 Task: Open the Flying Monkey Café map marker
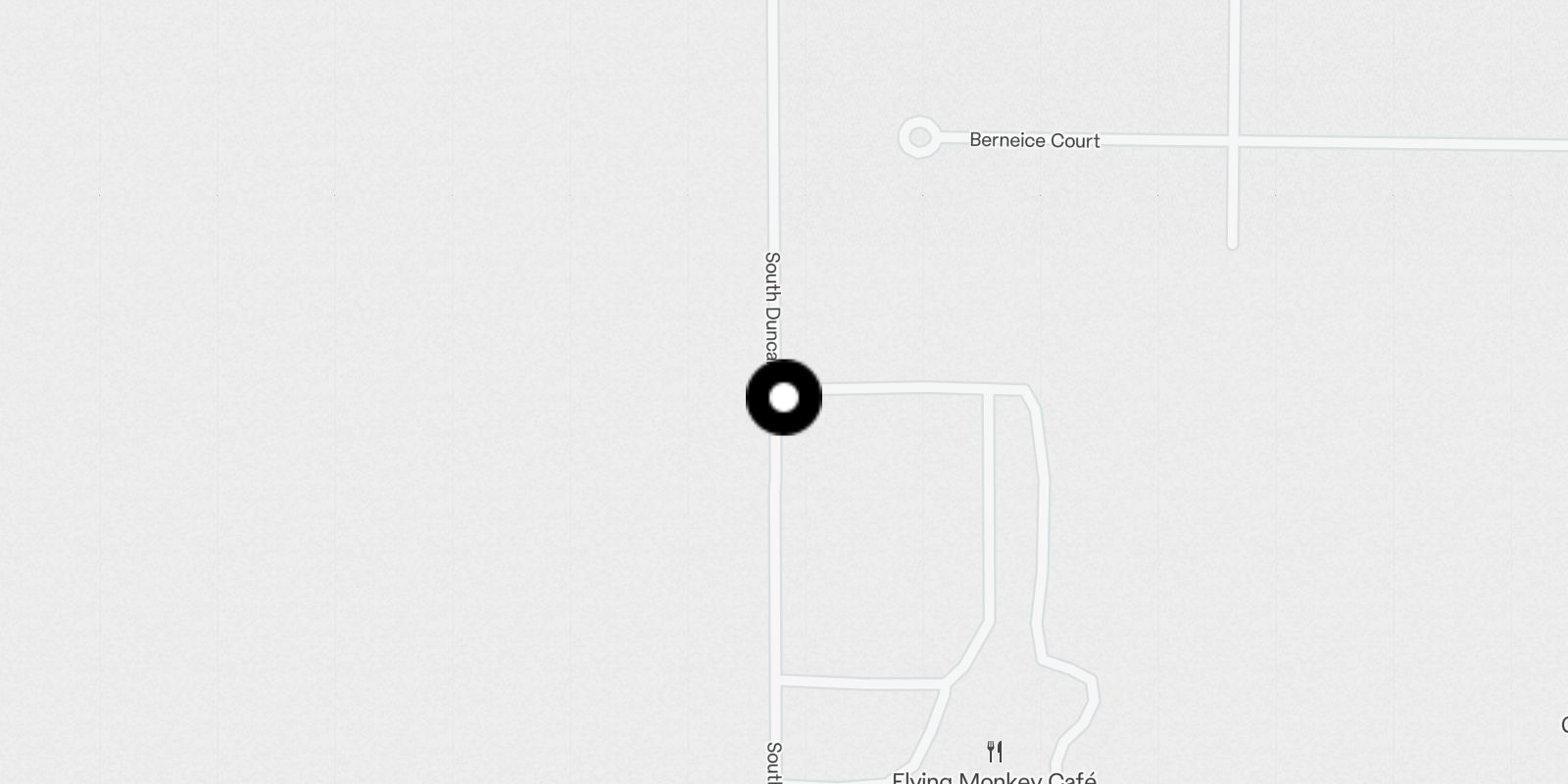pyautogui.click(x=995, y=753)
